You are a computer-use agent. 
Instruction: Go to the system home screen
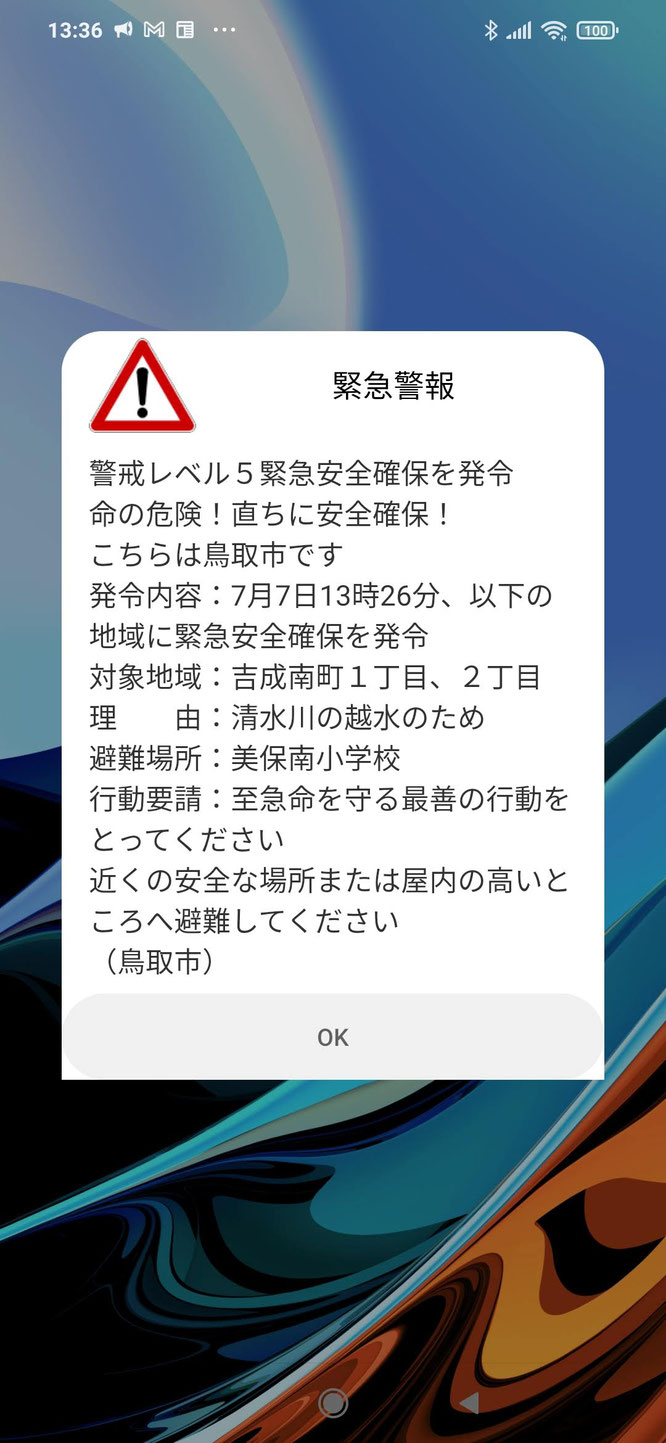coord(332,1404)
